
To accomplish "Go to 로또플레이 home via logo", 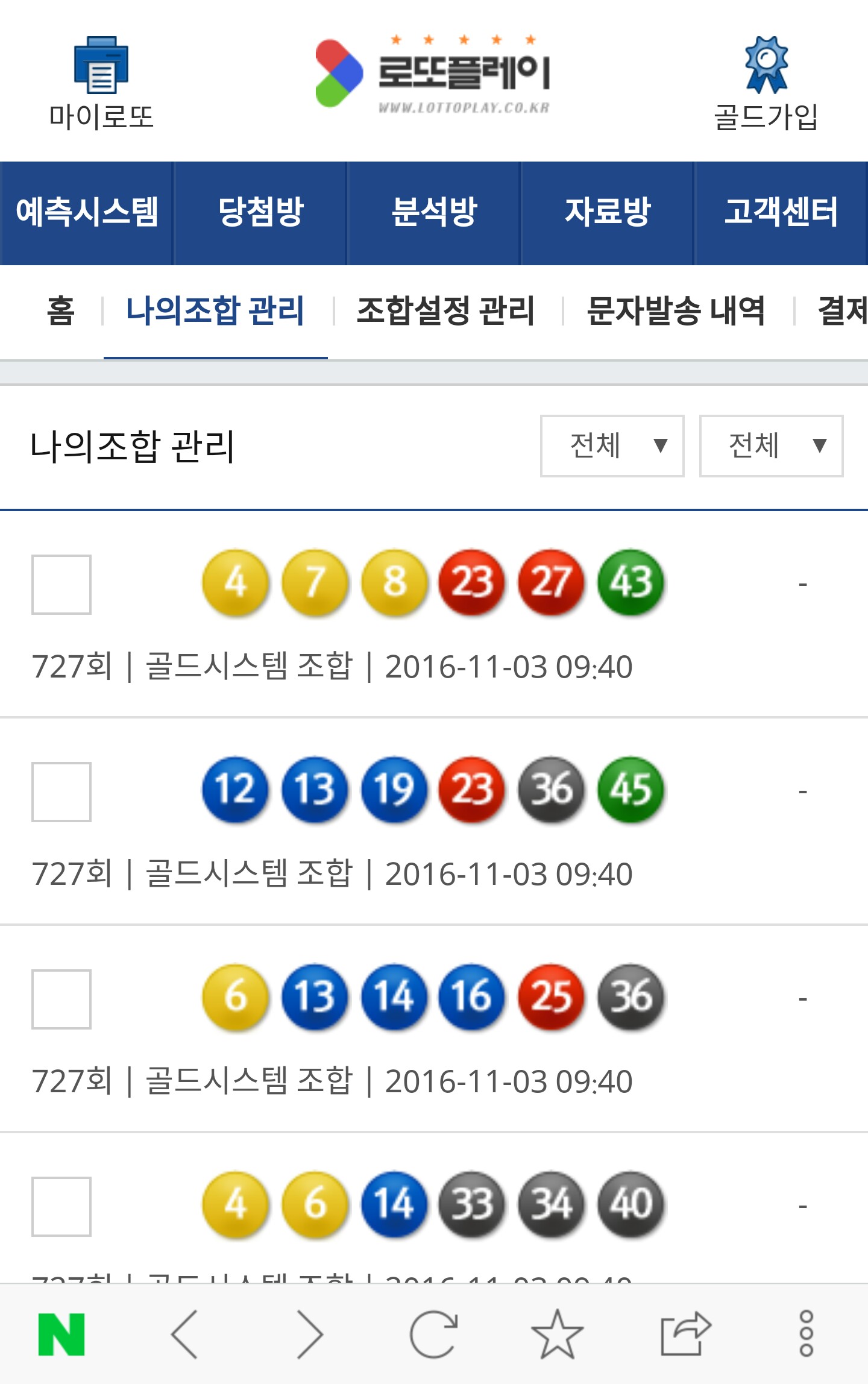I will tap(433, 74).
